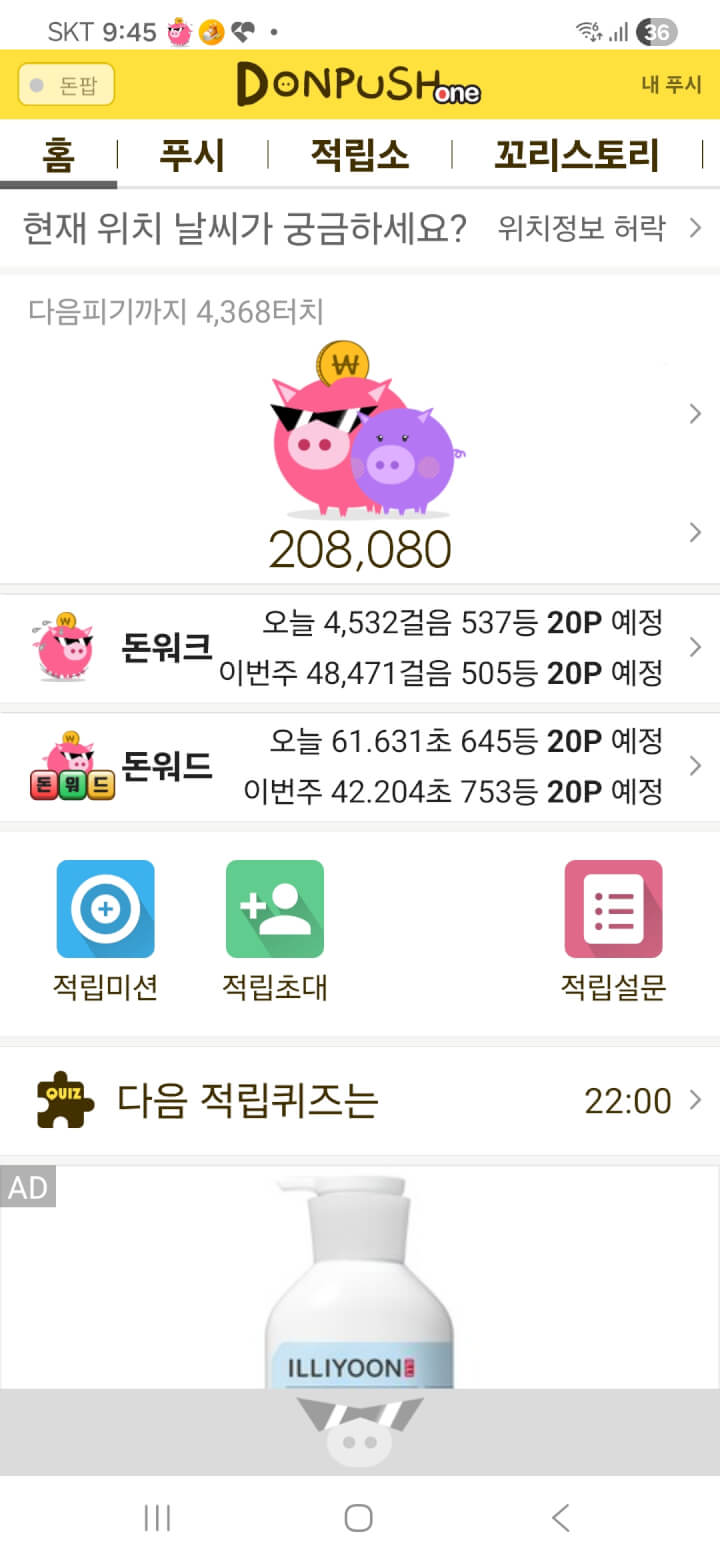Open 내 푸시 in the header
The width and height of the screenshot is (720, 1560).
point(671,85)
